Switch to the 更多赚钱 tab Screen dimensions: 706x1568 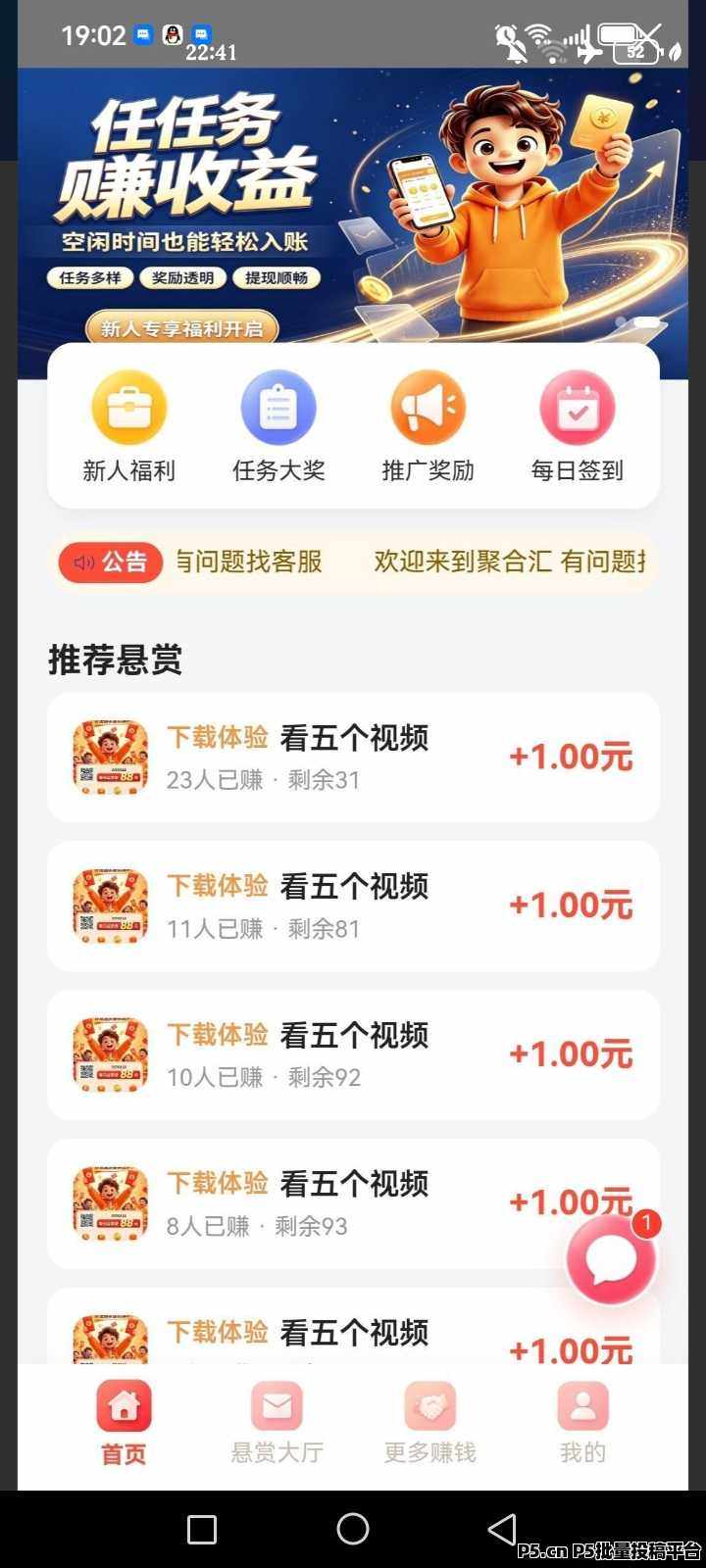(x=430, y=1423)
